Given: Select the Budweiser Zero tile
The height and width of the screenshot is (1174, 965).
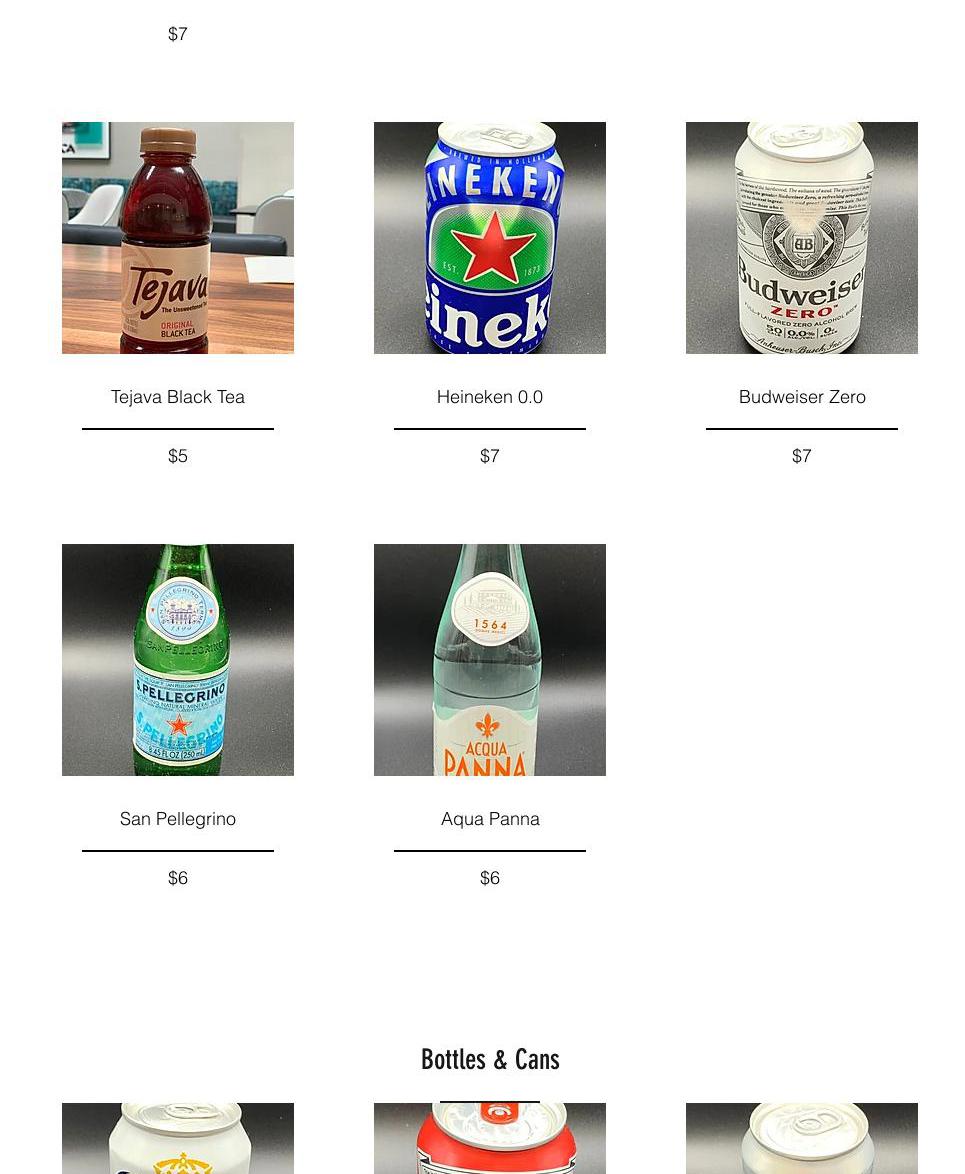Looking at the screenshot, I should [801, 238].
